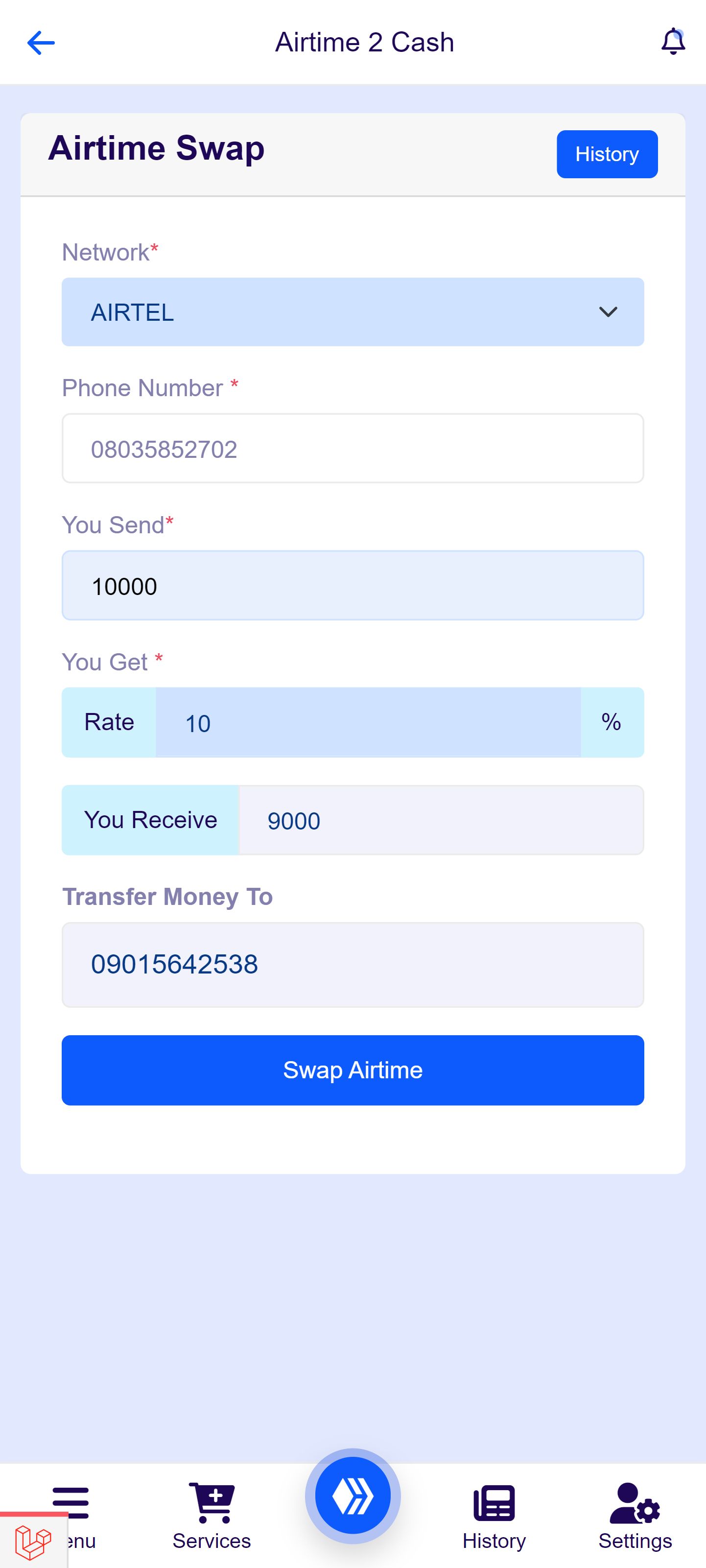Select the You Receive amount field
This screenshot has width=706, height=1568.
tap(441, 820)
